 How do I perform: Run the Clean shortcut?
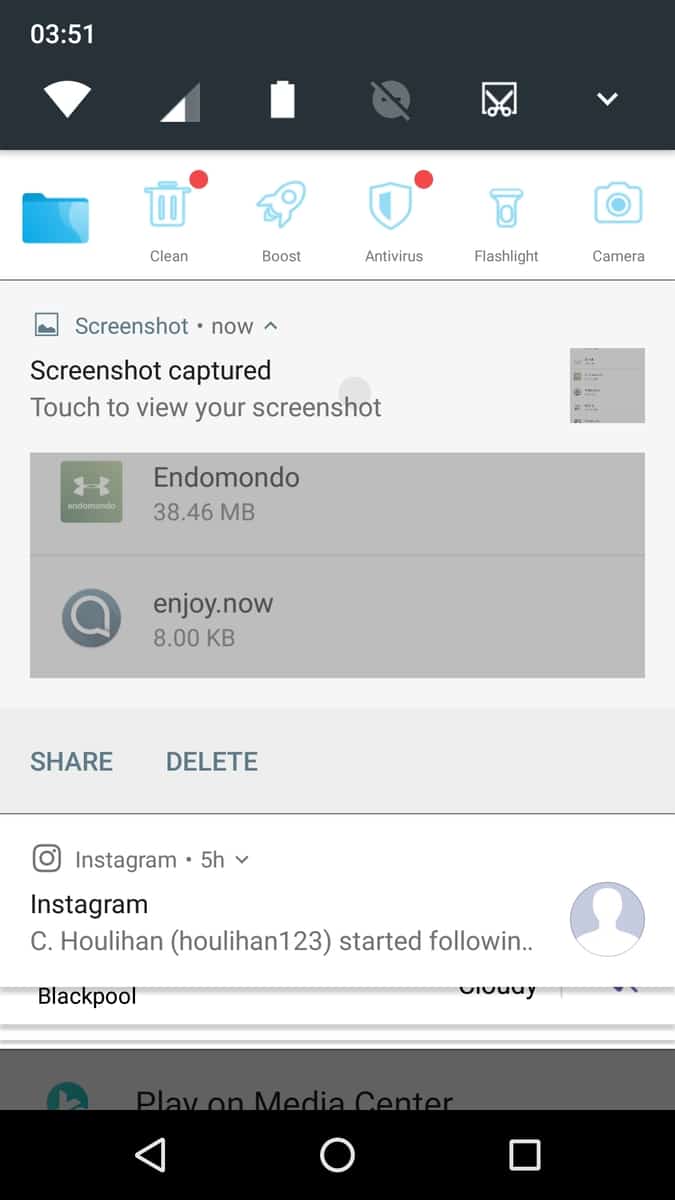(169, 218)
